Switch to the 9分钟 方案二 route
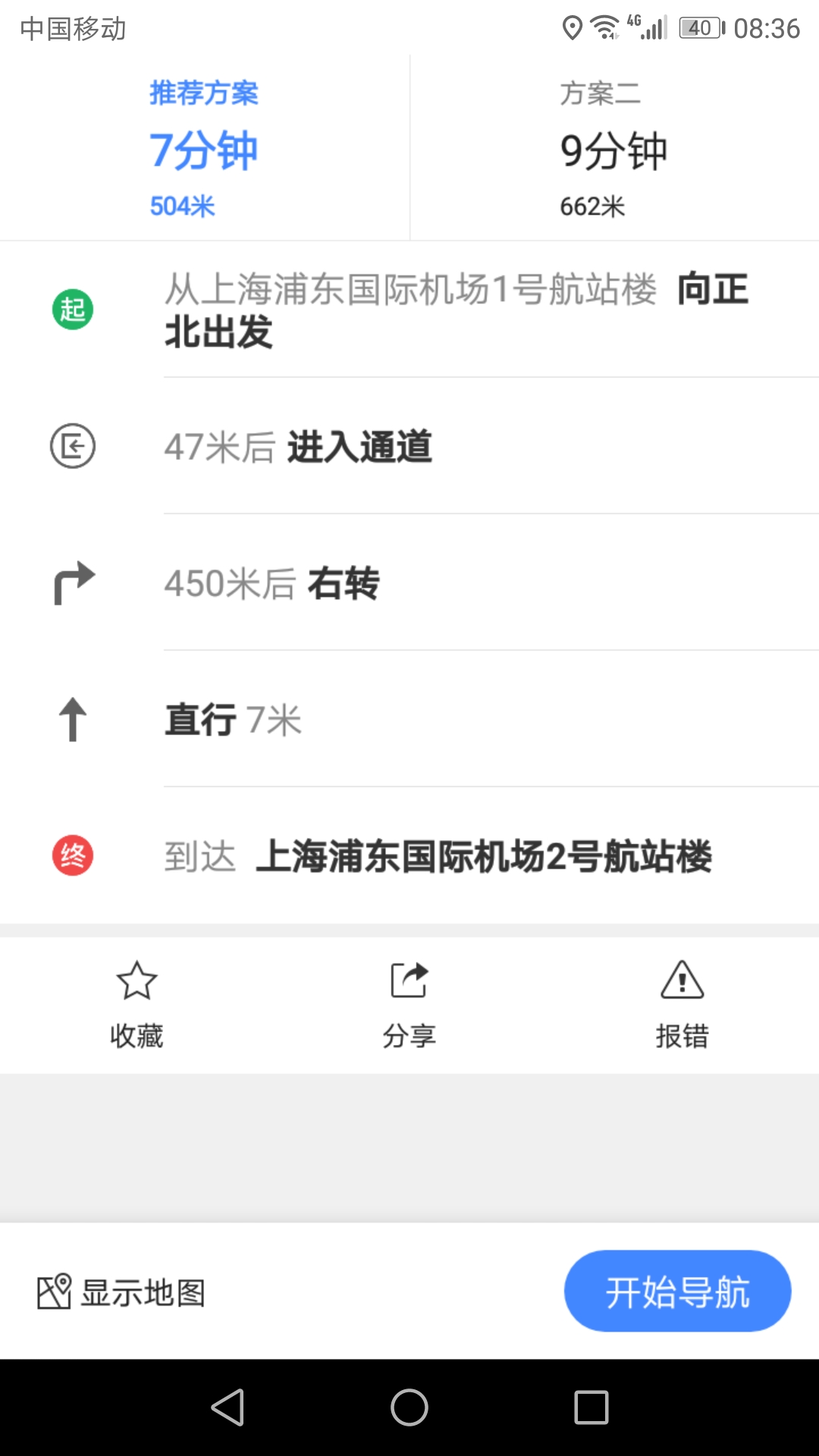The height and width of the screenshot is (1456, 819). pos(614,148)
